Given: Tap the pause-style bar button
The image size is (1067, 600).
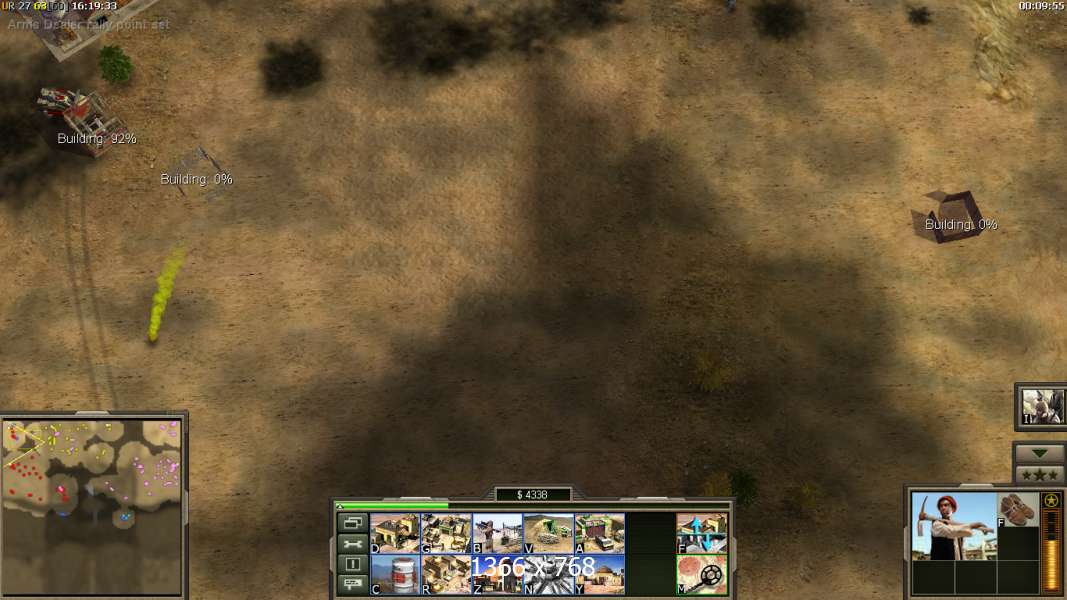Looking at the screenshot, I should pos(351,565).
